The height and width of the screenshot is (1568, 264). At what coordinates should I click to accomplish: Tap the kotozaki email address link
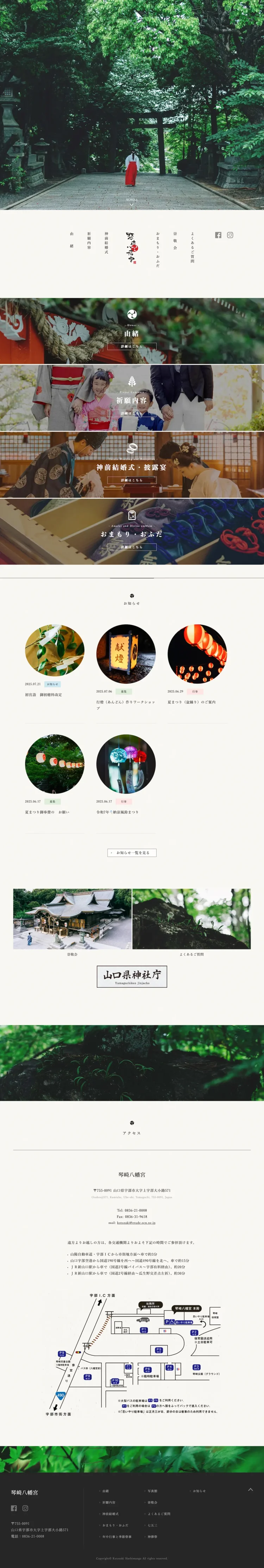[136, 1223]
